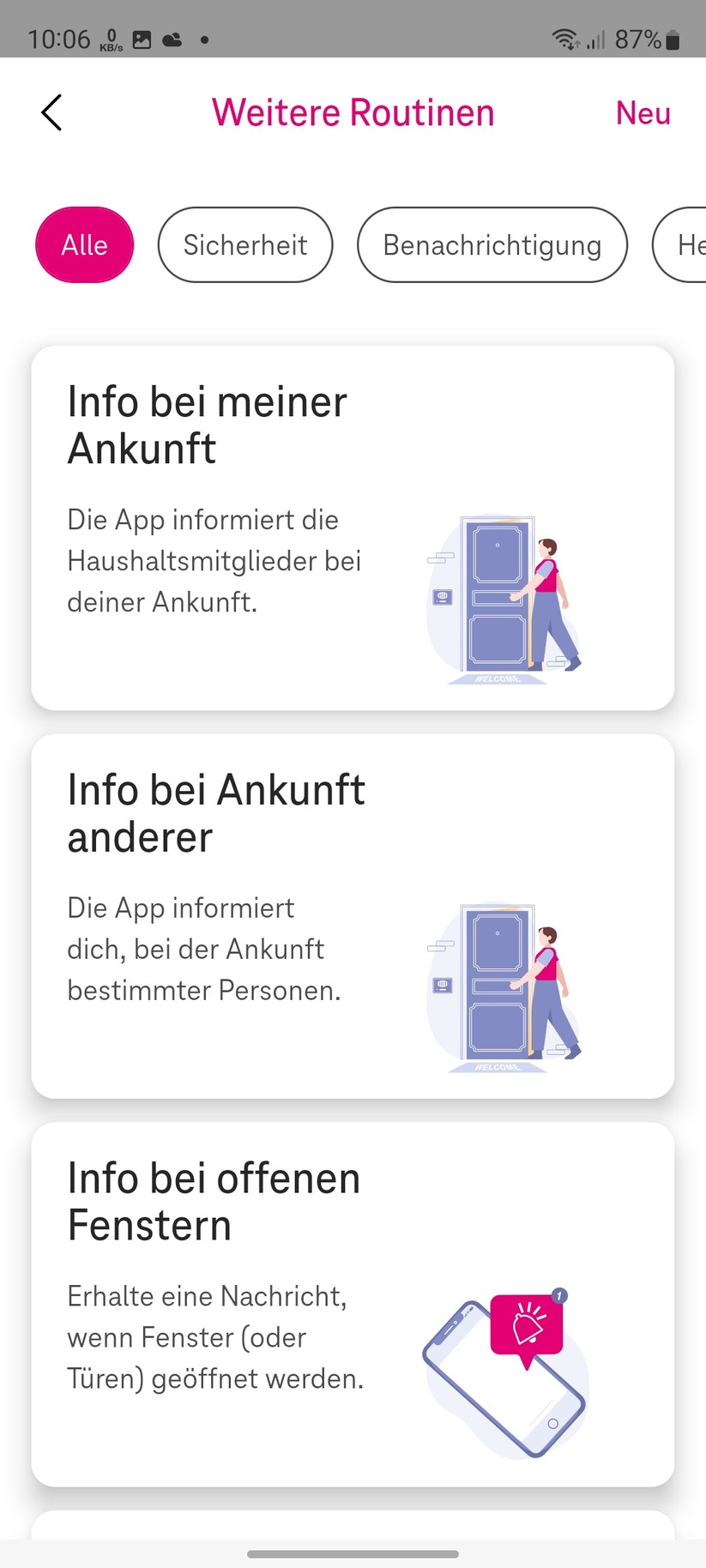Toggle the 'Benachrichtigung' filter chip

click(x=492, y=244)
